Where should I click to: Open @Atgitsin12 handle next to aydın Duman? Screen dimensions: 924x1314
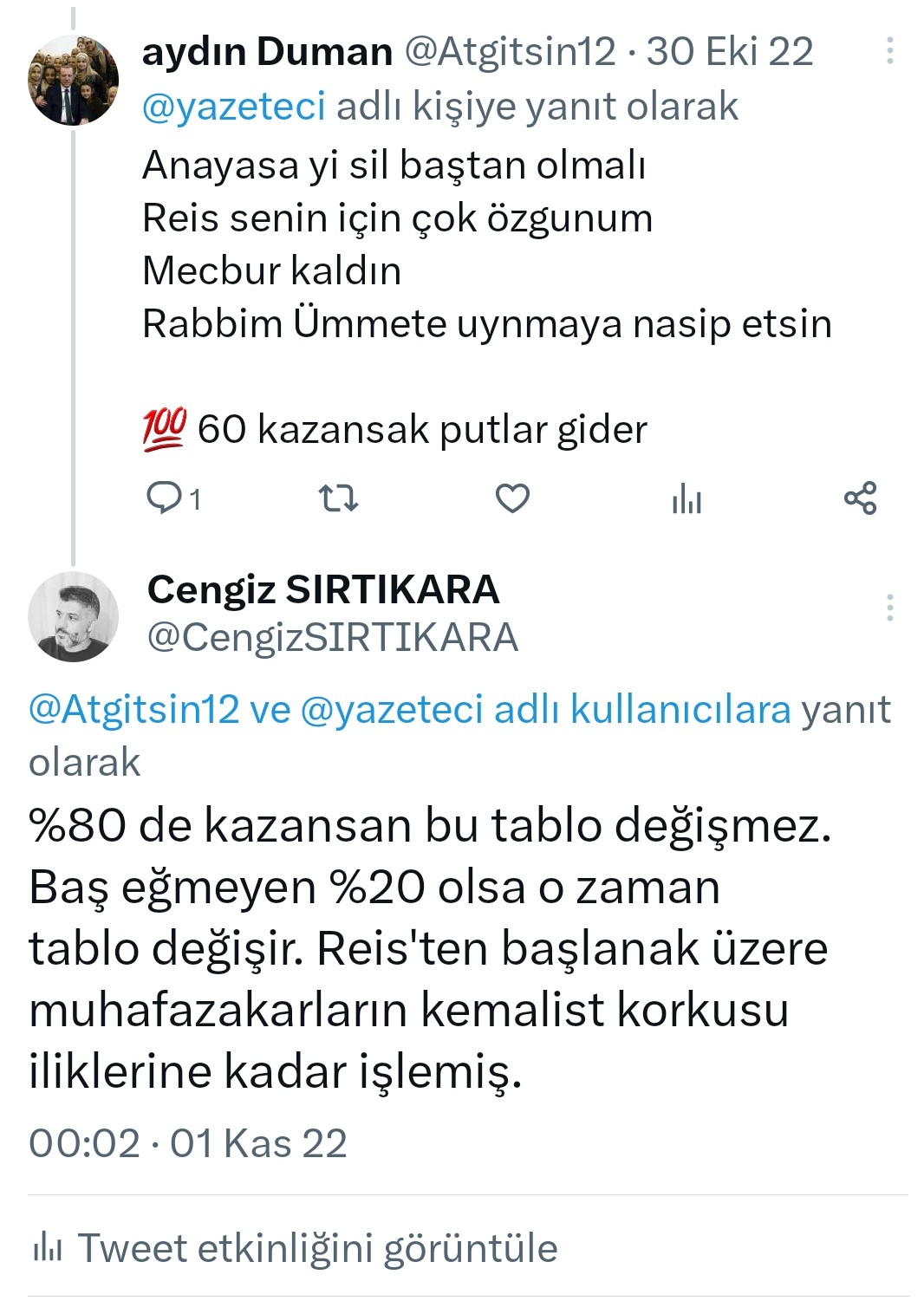click(510, 52)
